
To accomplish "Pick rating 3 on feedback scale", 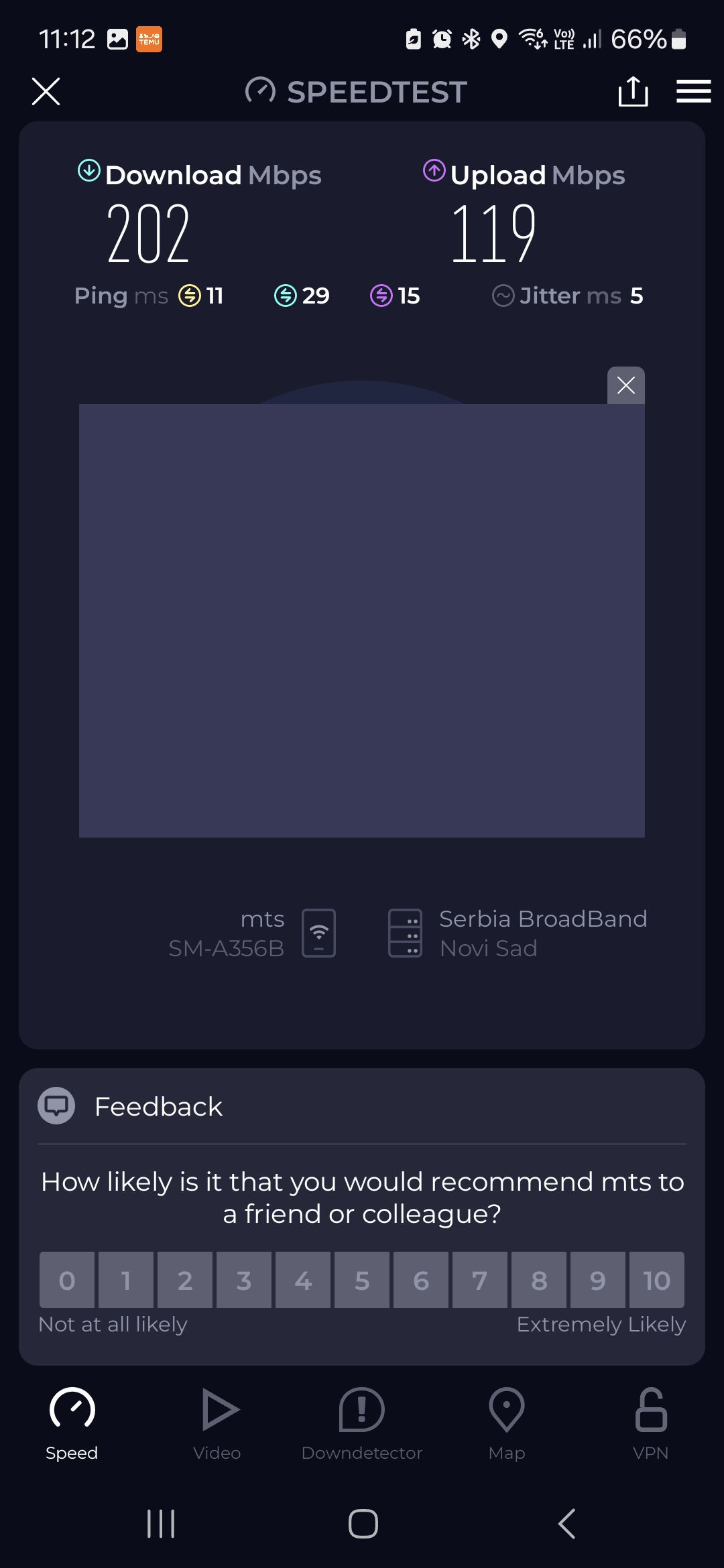I will tap(244, 1280).
